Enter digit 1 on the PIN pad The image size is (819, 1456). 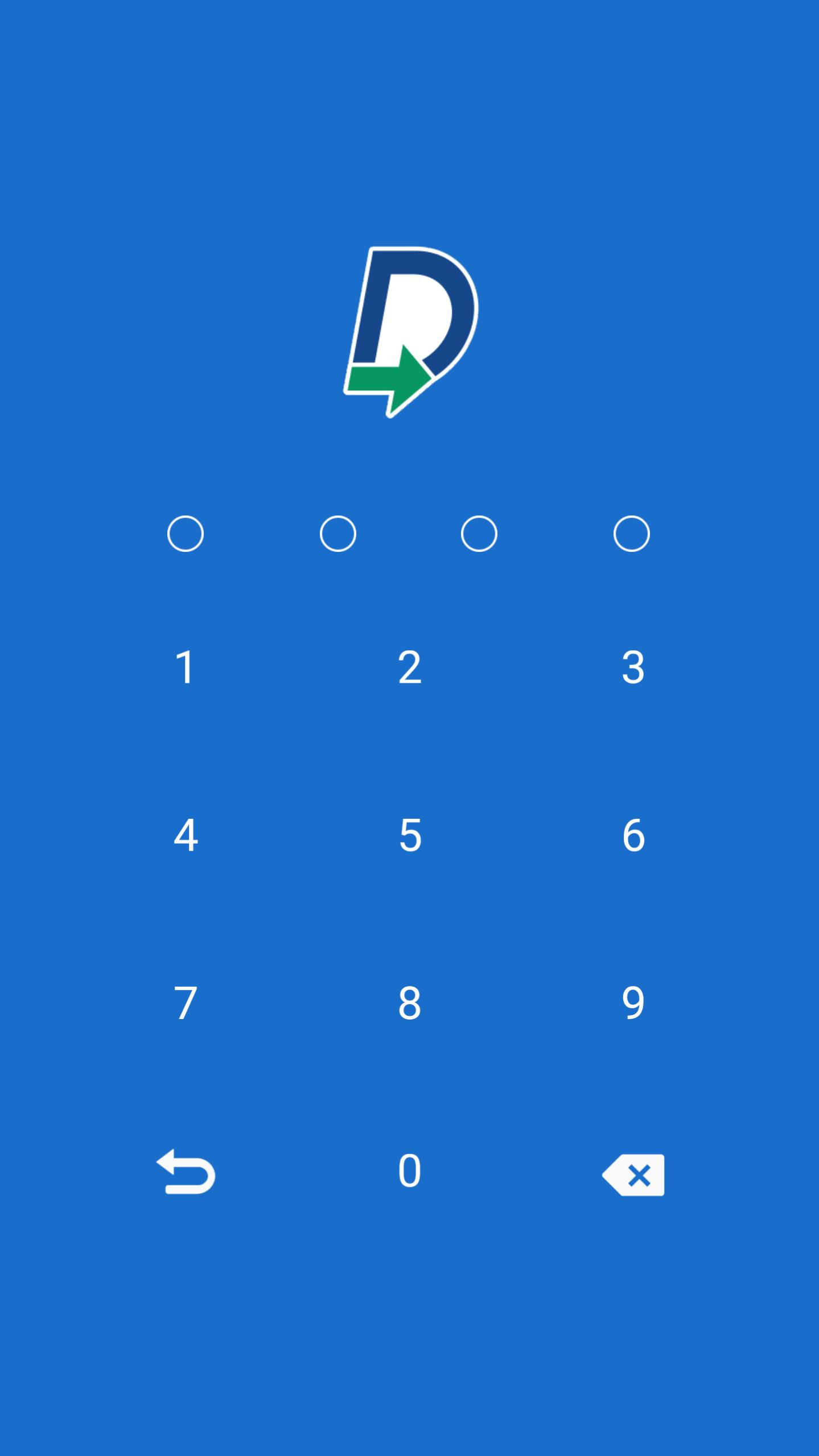[186, 667]
